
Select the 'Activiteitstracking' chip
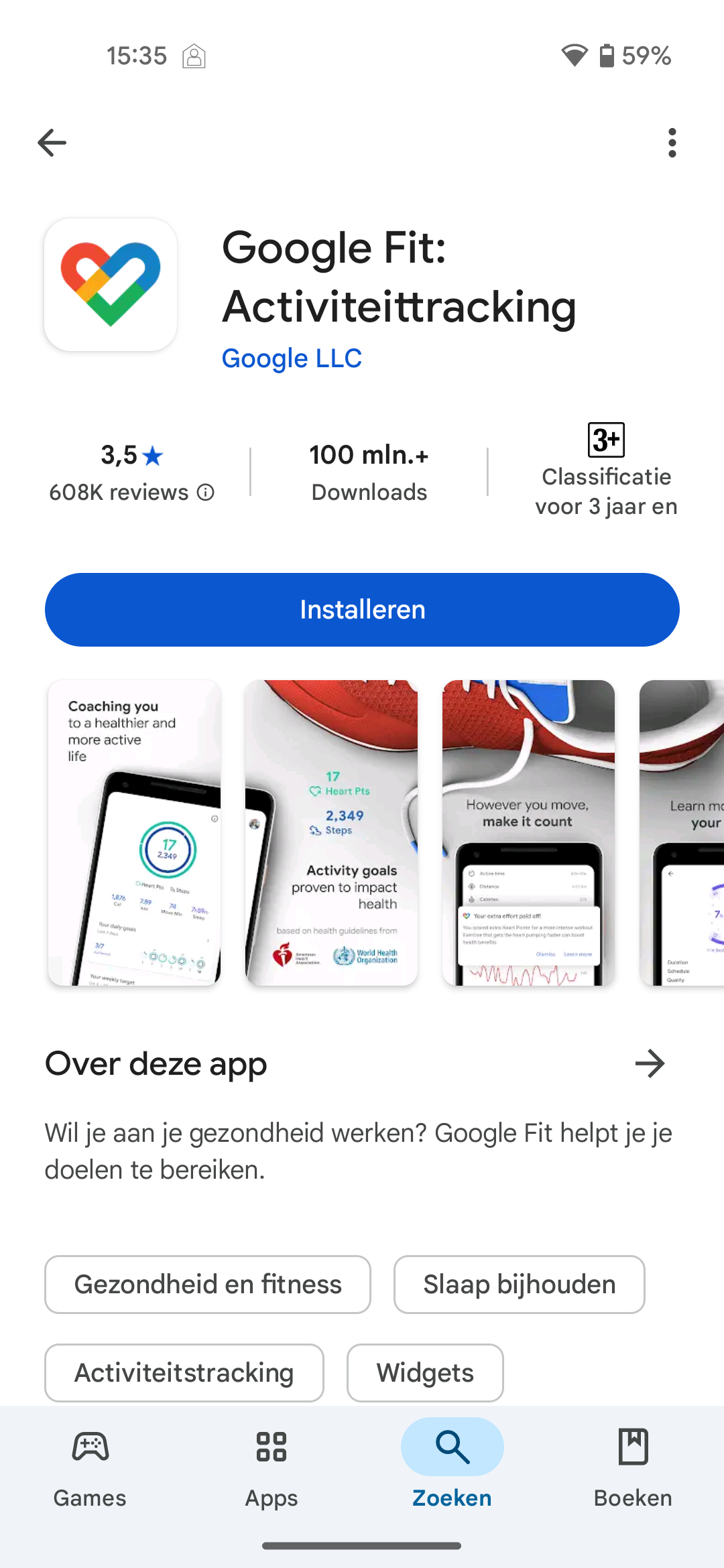coord(184,1373)
